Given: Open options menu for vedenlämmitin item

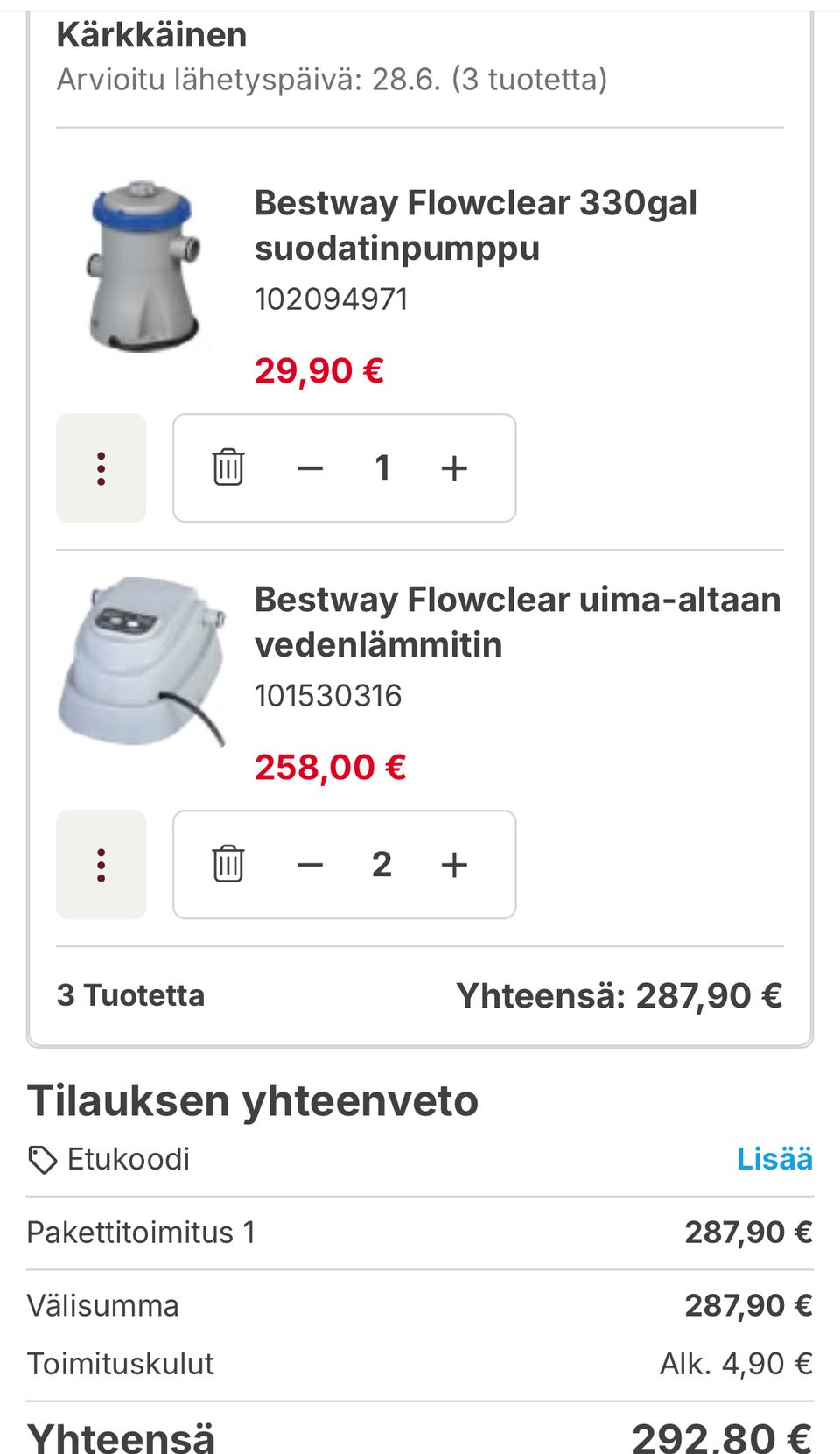Looking at the screenshot, I should (101, 865).
